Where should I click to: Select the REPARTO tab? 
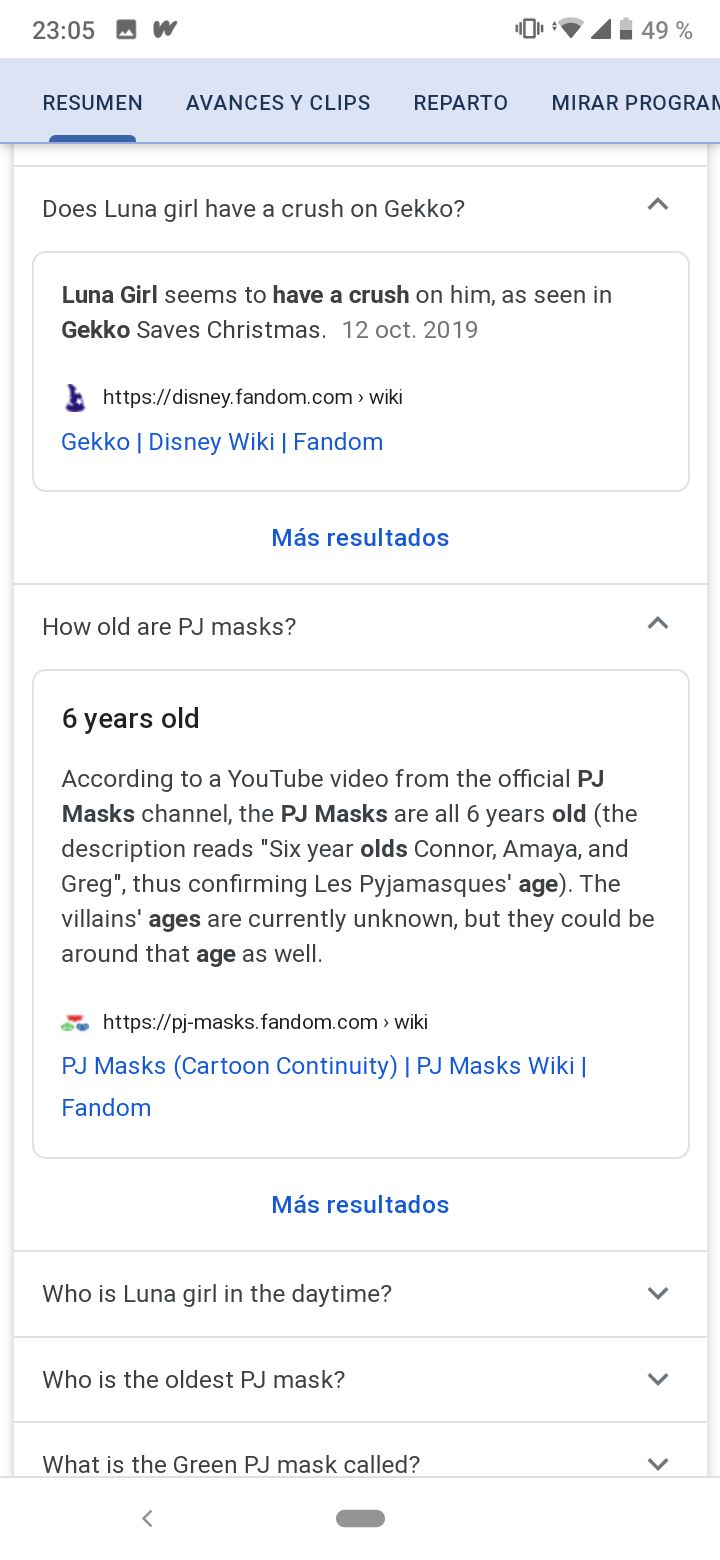(461, 103)
